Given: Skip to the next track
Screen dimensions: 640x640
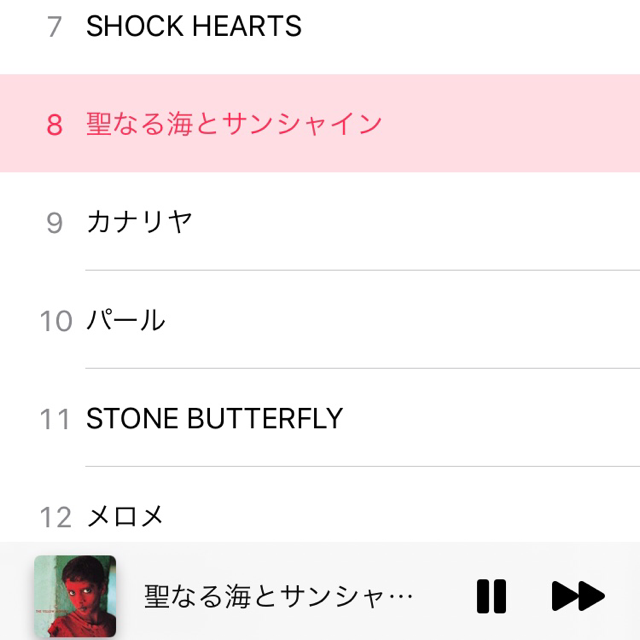Looking at the screenshot, I should [x=578, y=596].
